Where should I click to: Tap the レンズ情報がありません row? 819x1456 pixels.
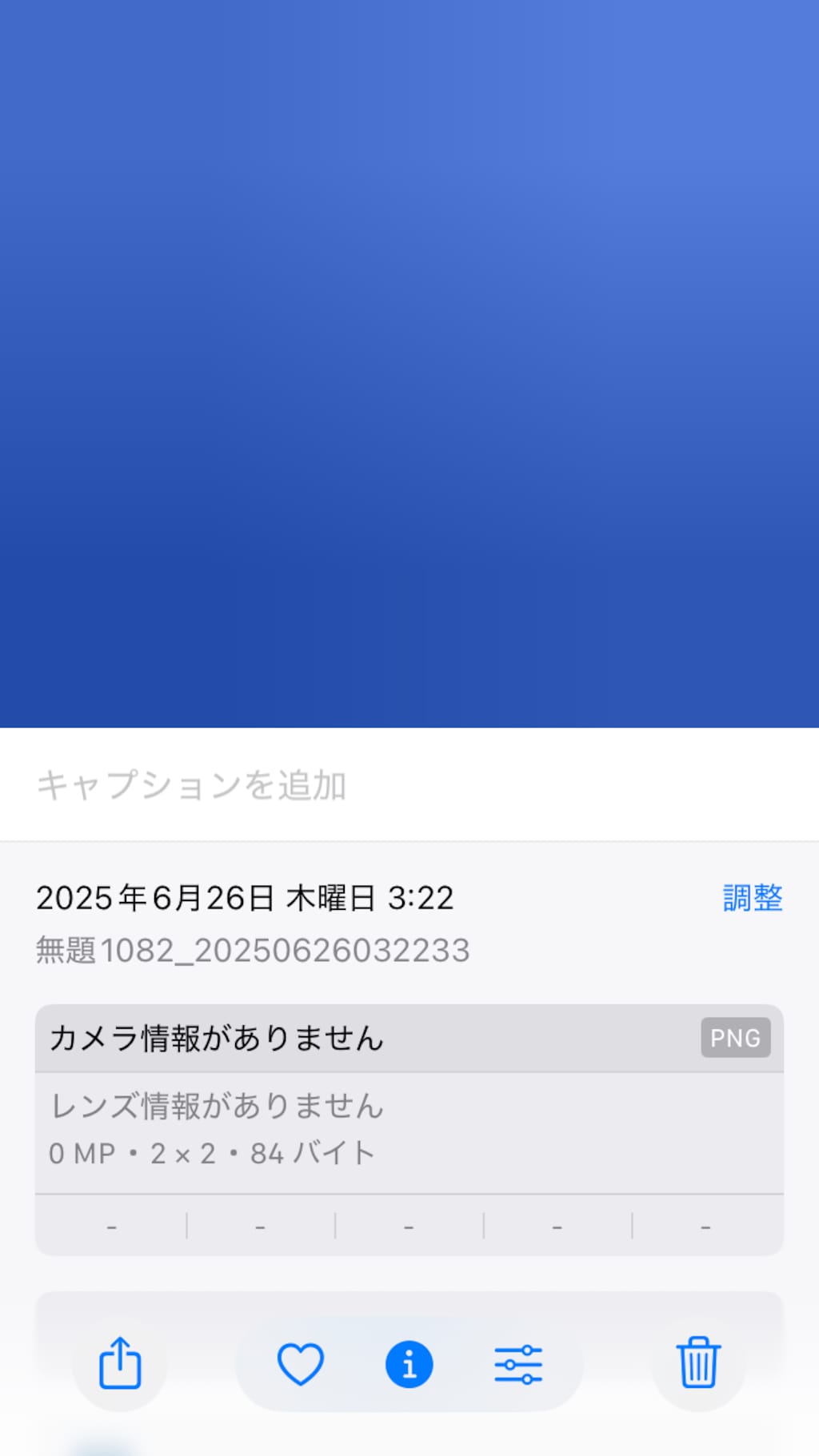[x=217, y=1107]
